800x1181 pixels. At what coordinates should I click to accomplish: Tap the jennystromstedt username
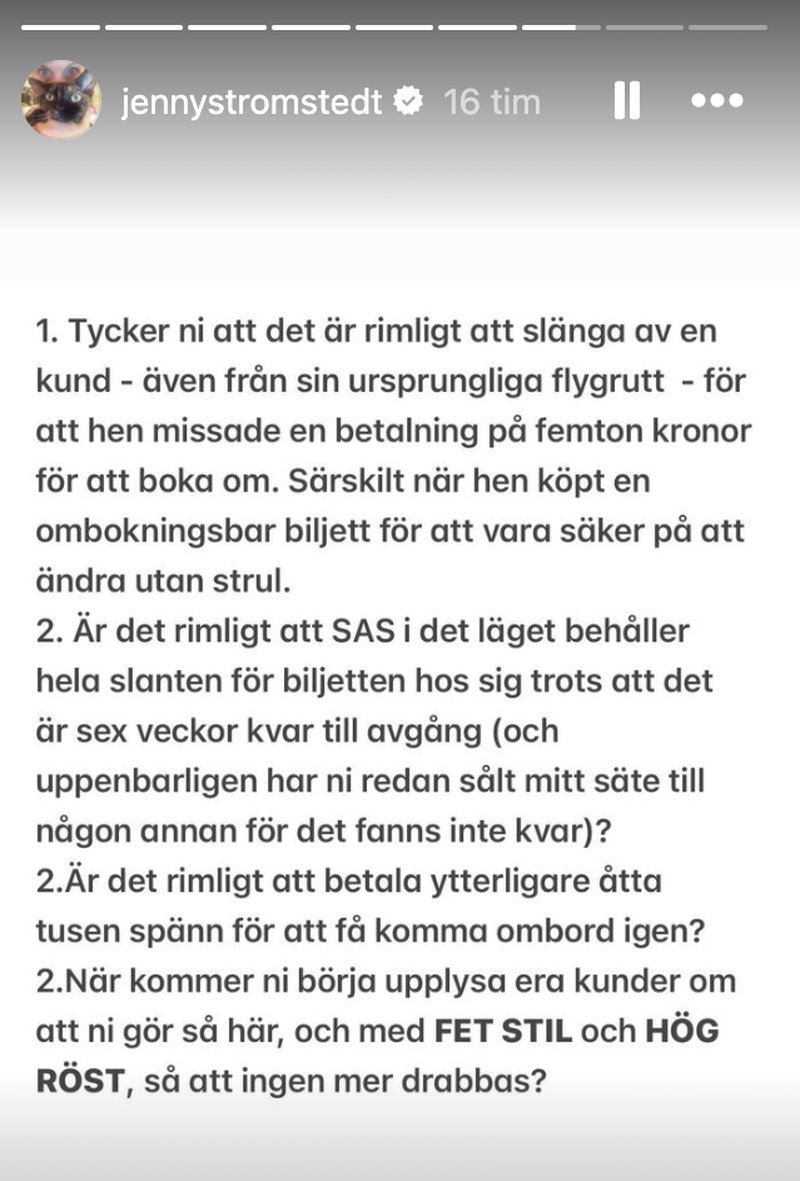point(252,102)
